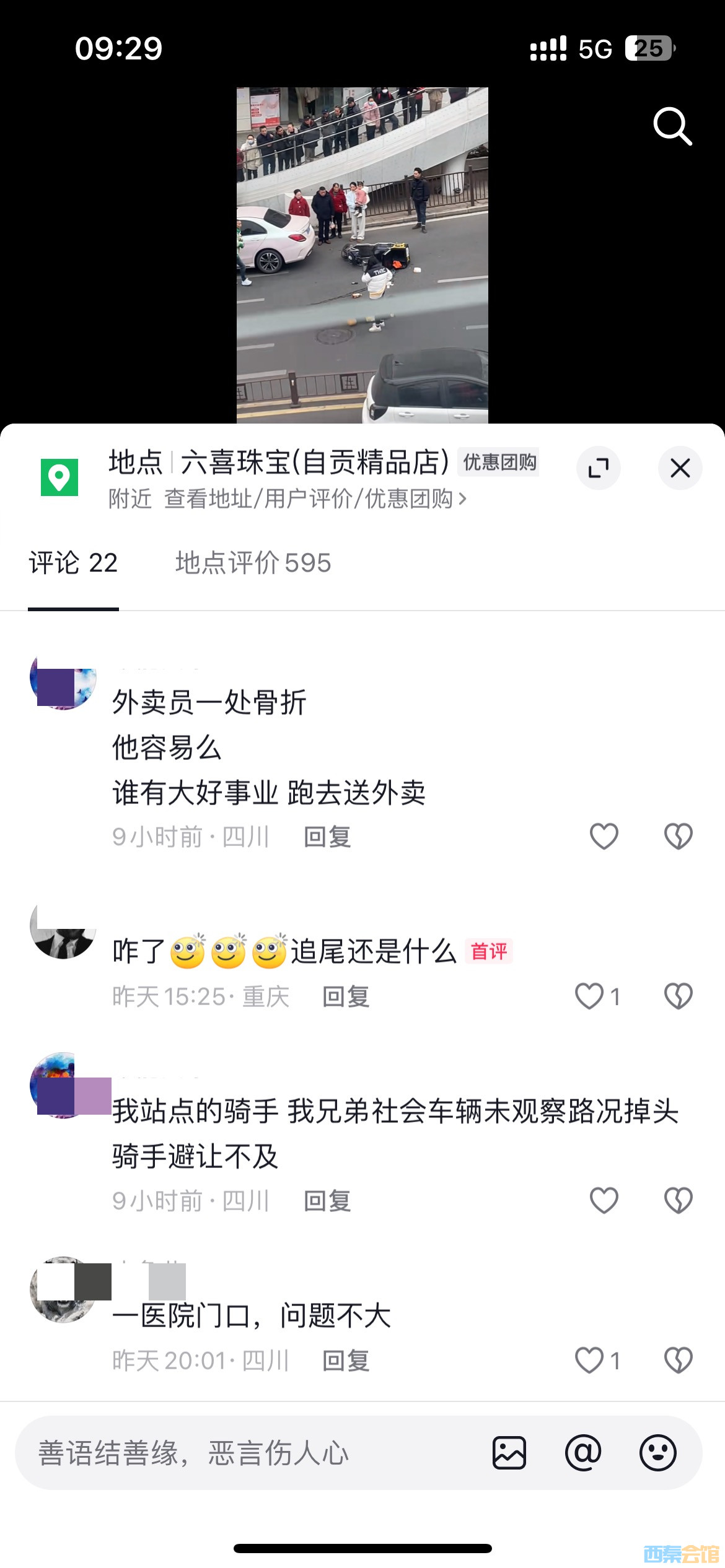The height and width of the screenshot is (1568, 725).
Task: Reply to the comment 我站点的骑手
Action: (327, 1201)
